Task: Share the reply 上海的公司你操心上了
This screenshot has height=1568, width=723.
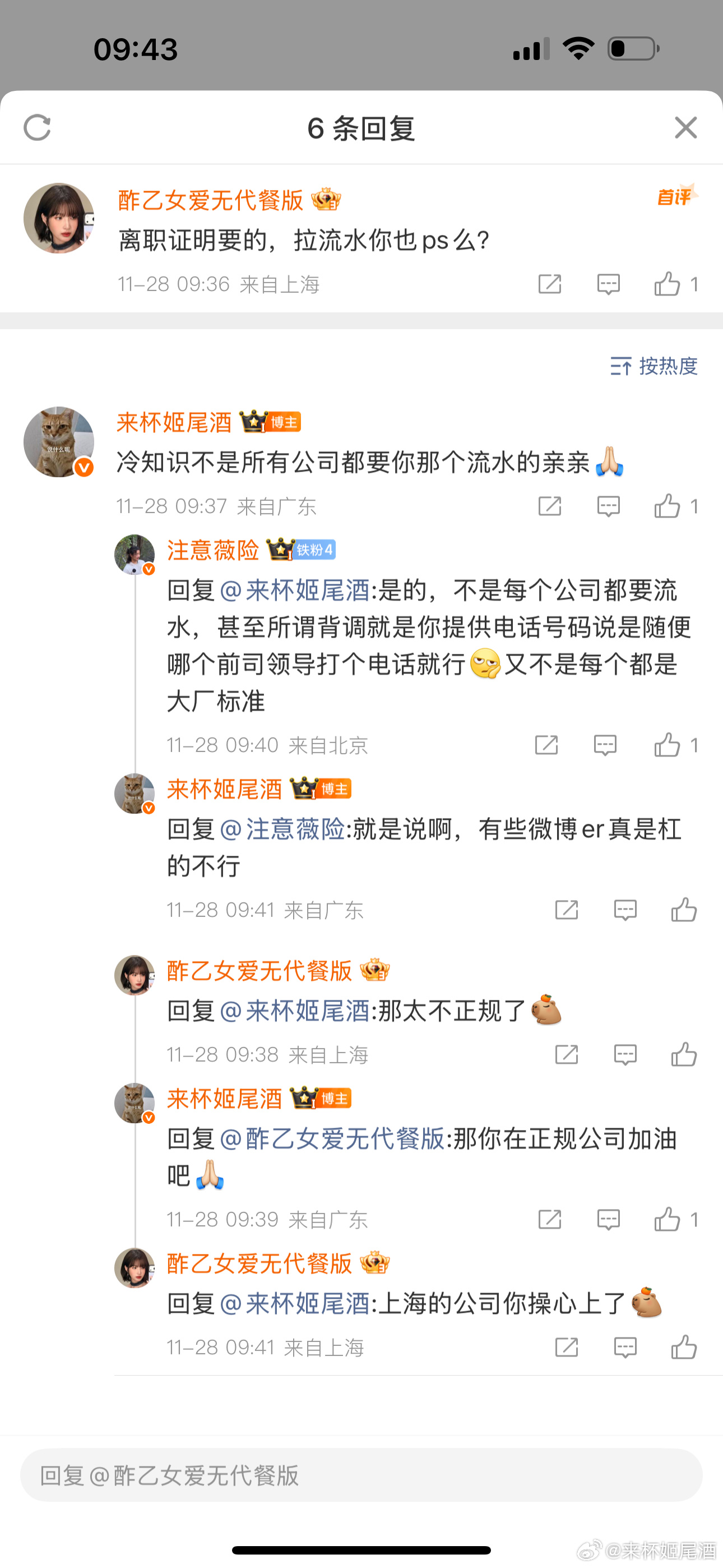Action: tap(566, 1348)
